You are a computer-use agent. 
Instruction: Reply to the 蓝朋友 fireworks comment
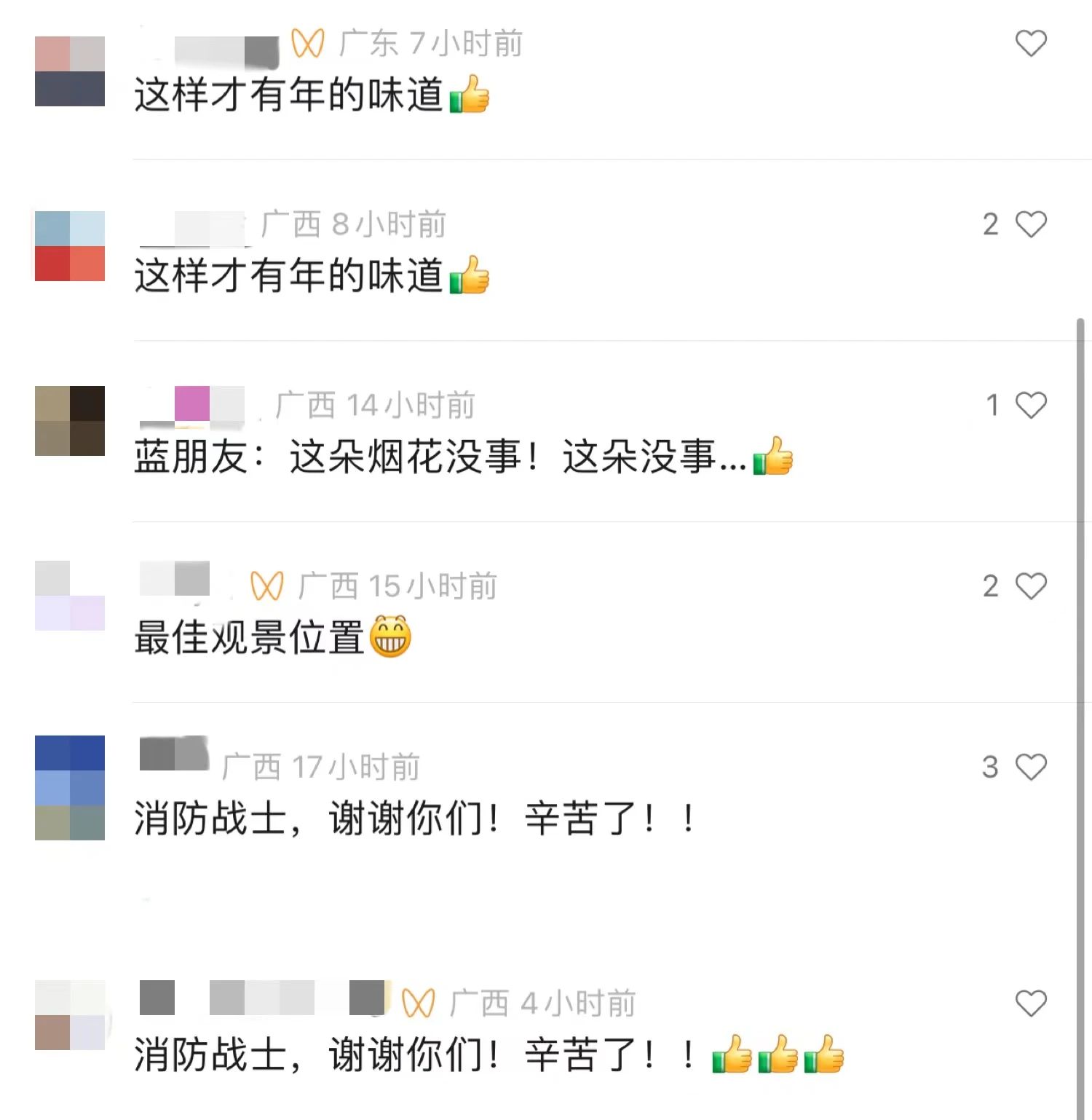tap(437, 457)
